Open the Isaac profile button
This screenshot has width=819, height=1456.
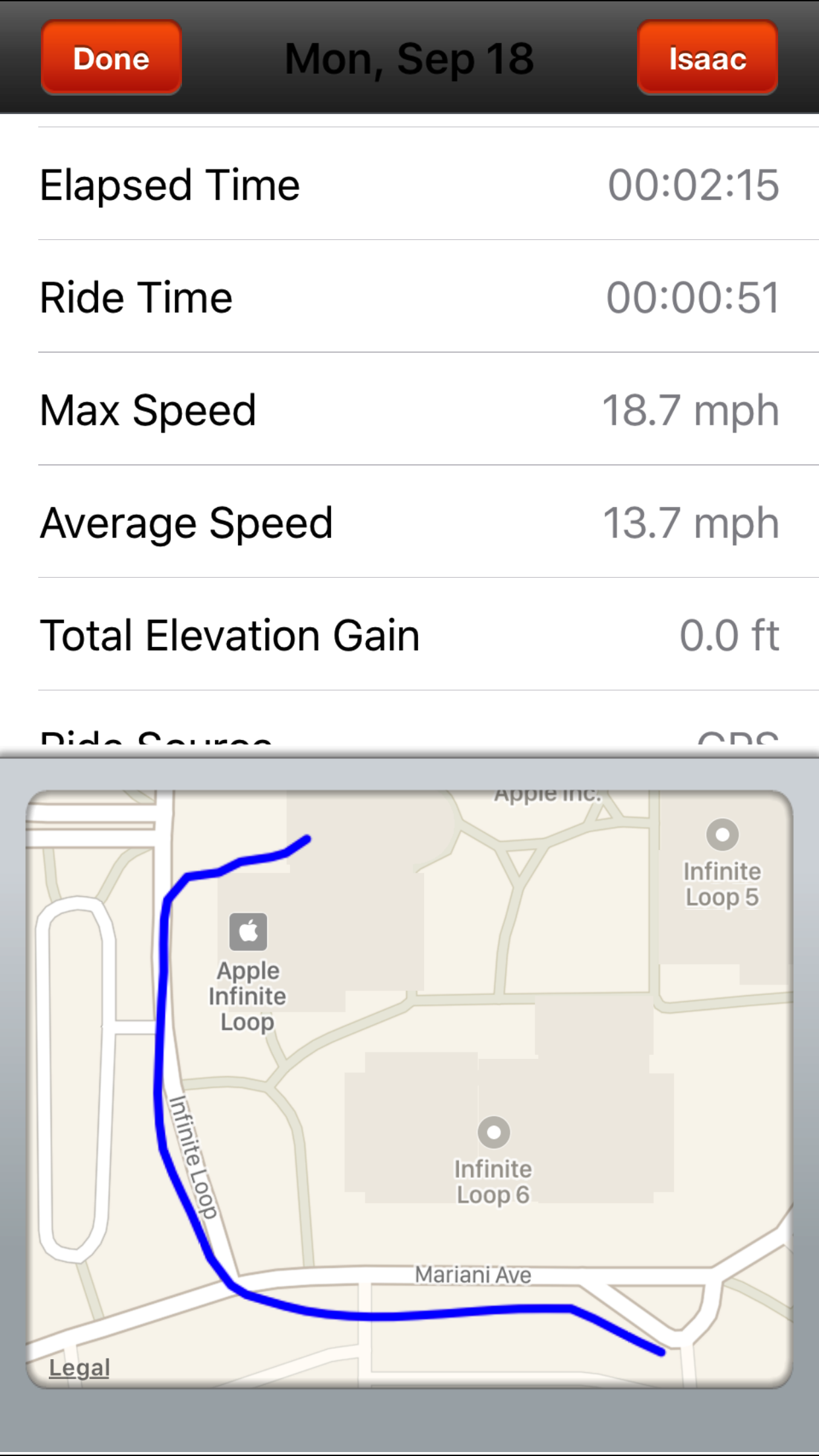tap(708, 58)
